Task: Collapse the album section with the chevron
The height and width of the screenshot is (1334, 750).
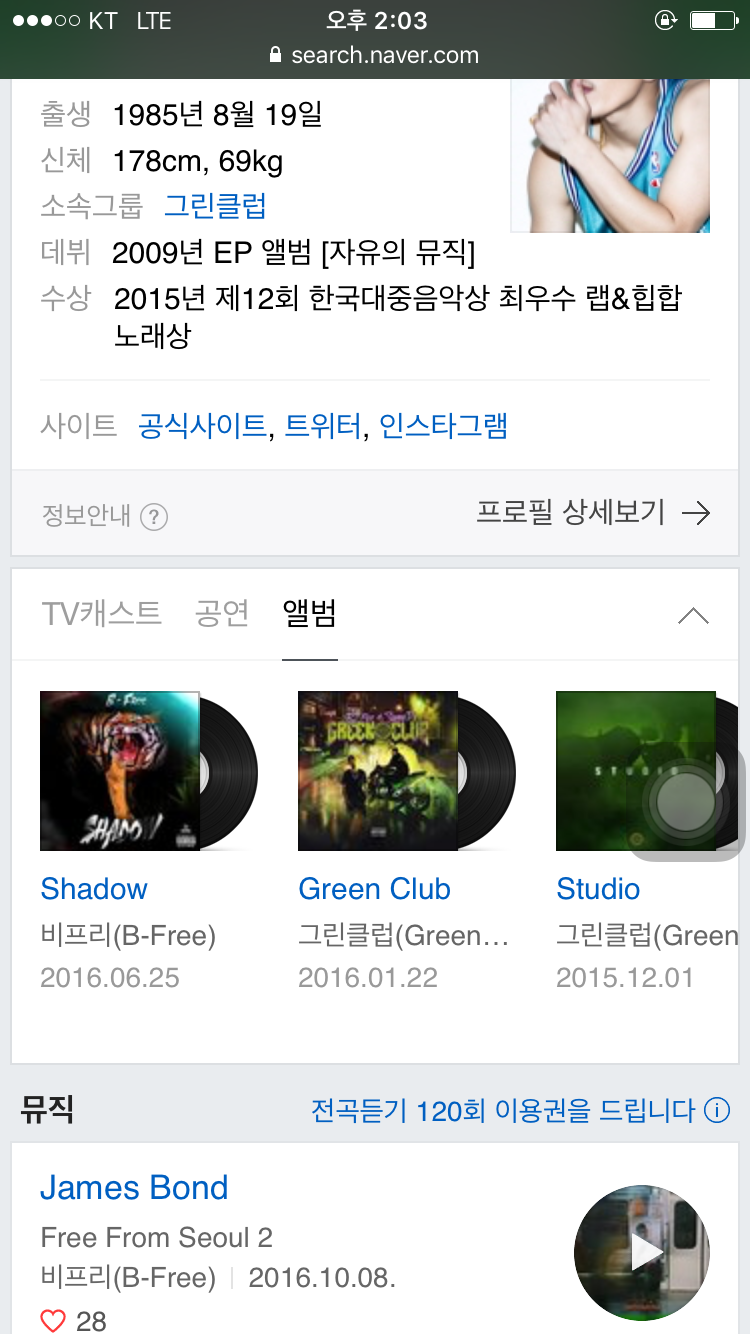Action: pyautogui.click(x=693, y=615)
